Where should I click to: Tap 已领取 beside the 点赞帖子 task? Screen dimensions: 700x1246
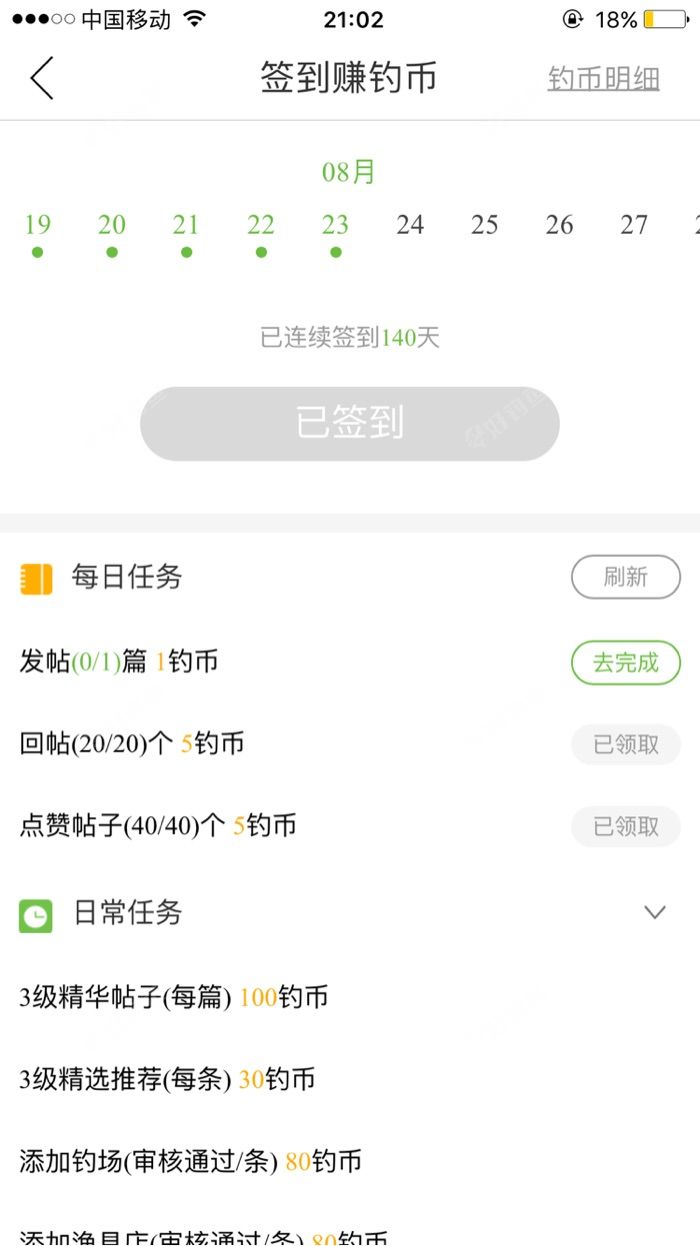[x=625, y=826]
